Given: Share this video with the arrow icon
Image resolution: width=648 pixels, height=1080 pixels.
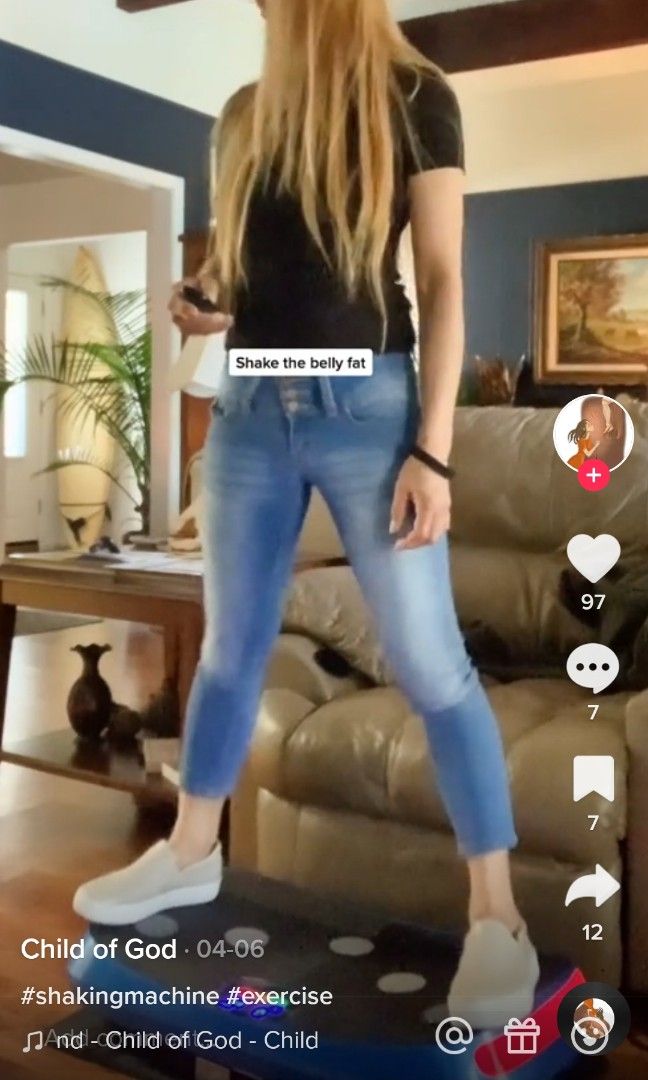Looking at the screenshot, I should click(593, 887).
